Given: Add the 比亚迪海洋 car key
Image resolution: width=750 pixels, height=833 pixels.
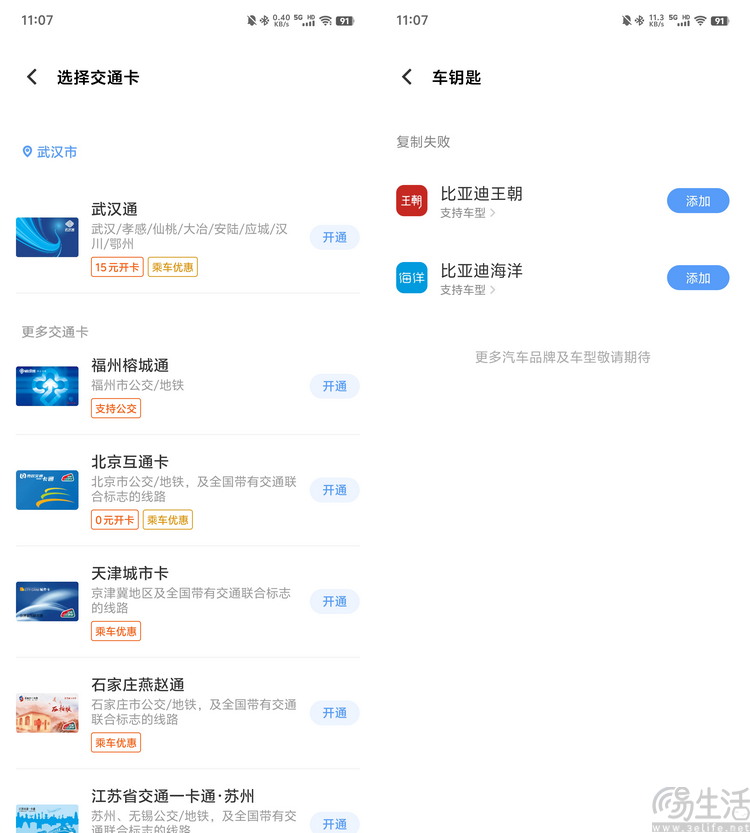Looking at the screenshot, I should [x=698, y=278].
